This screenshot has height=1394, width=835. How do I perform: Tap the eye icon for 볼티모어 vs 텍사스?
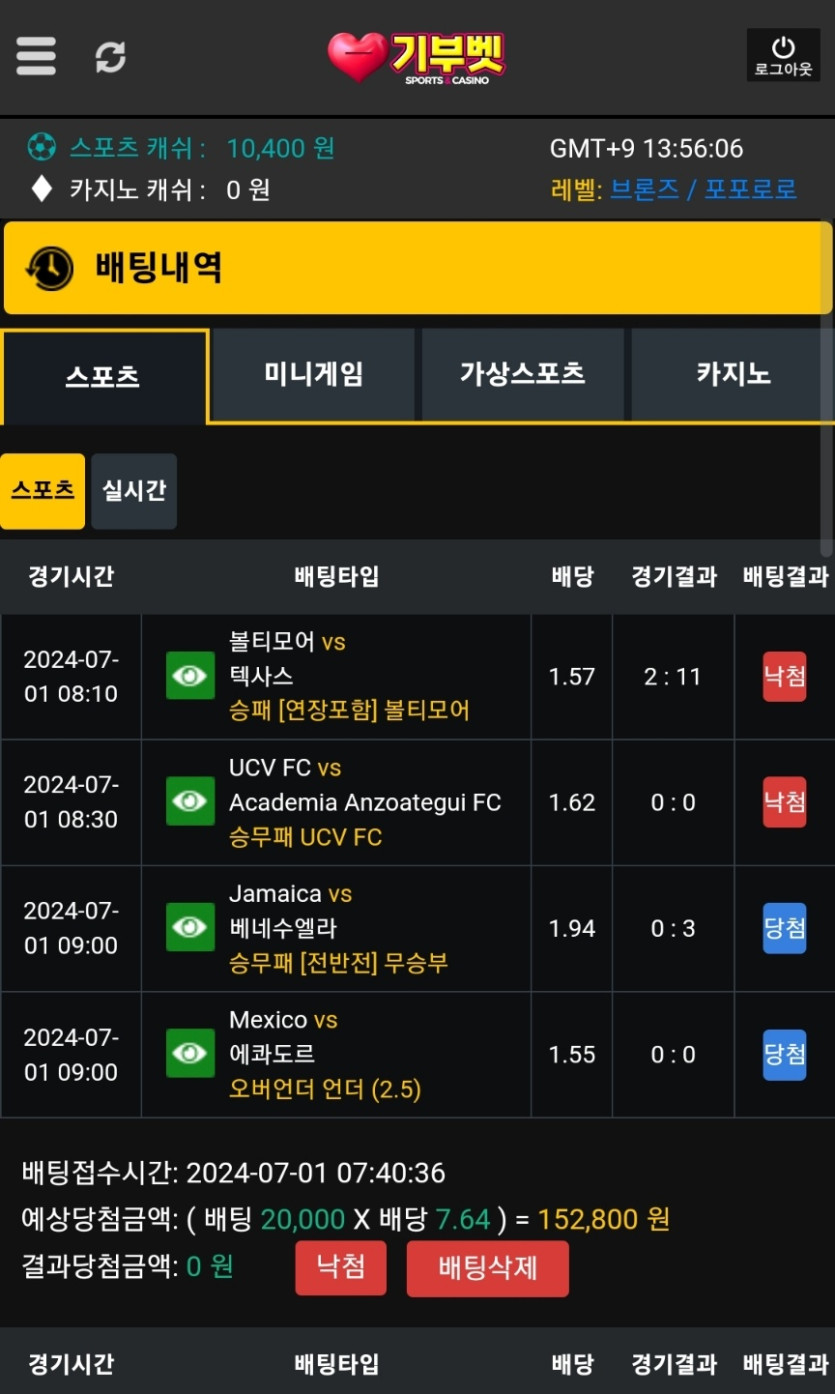tap(190, 677)
